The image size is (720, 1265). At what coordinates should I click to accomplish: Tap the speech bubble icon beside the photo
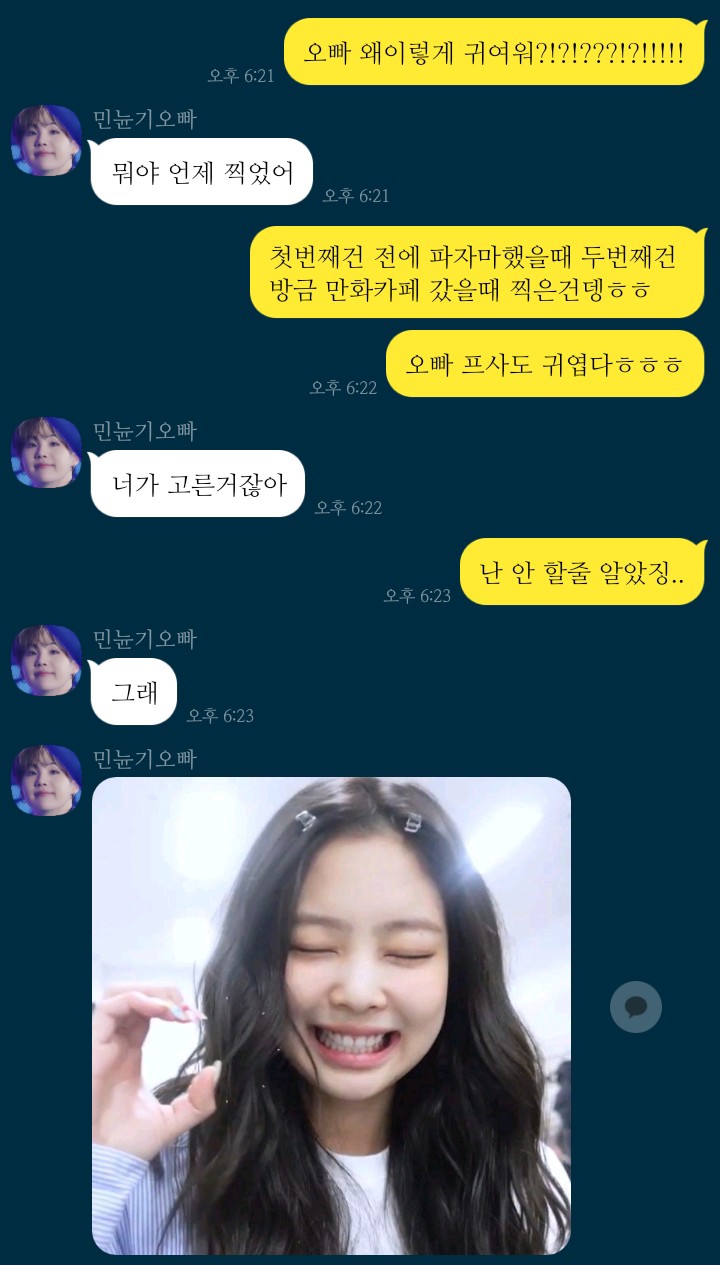(x=636, y=1006)
